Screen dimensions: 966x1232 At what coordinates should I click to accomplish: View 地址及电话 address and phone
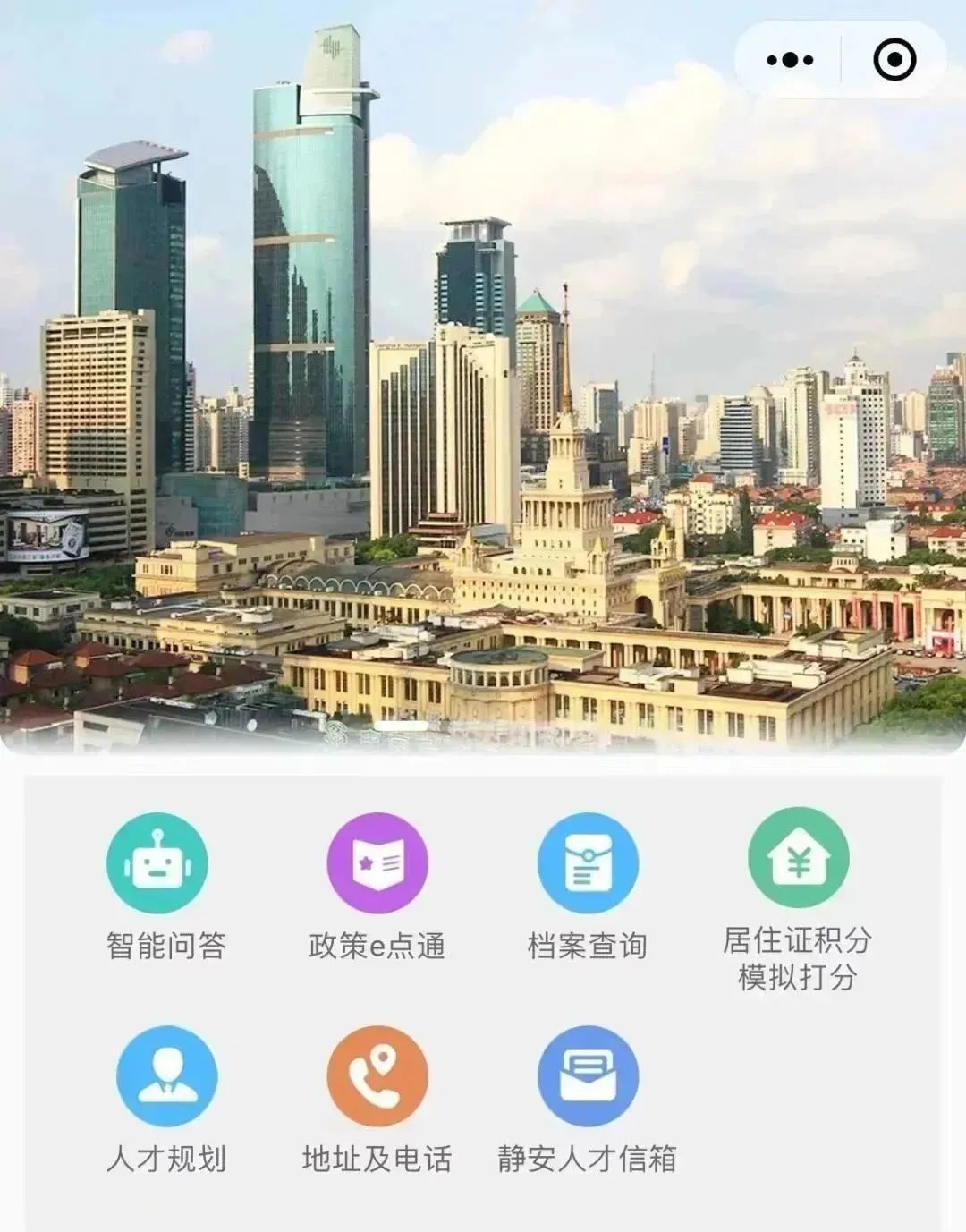377,1075
